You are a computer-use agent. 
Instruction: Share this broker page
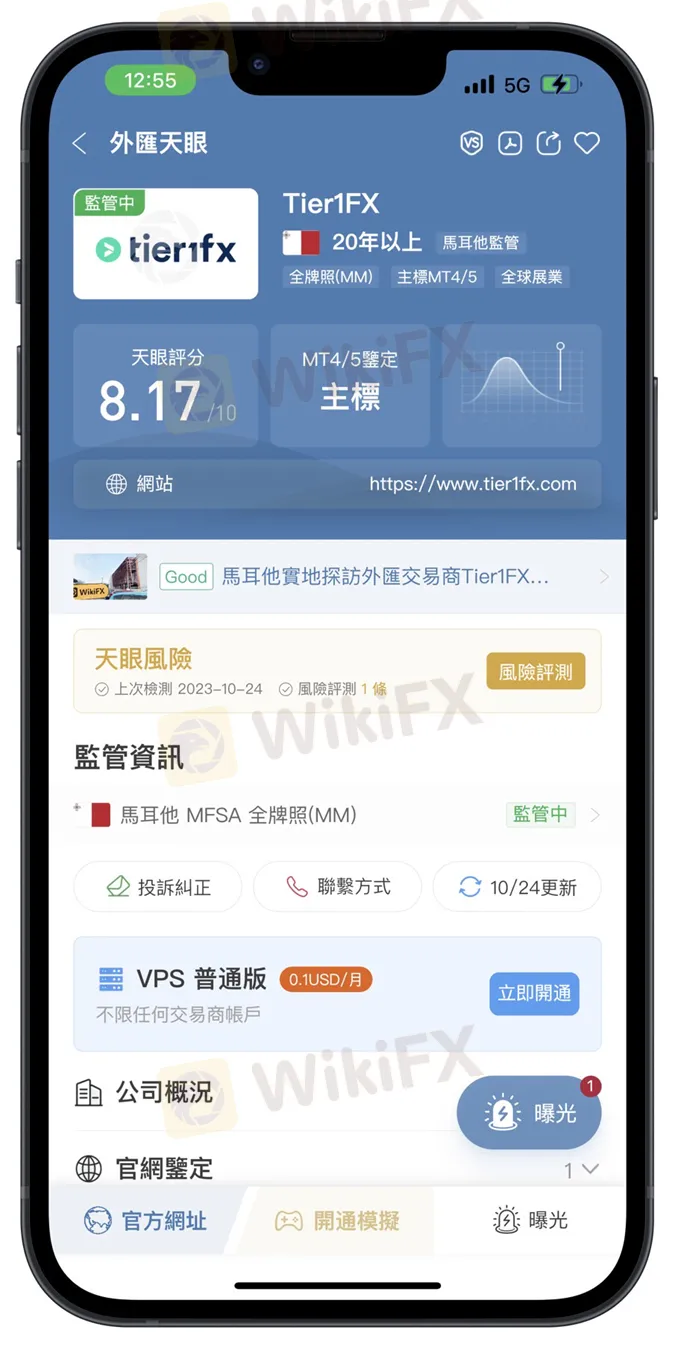[549, 143]
